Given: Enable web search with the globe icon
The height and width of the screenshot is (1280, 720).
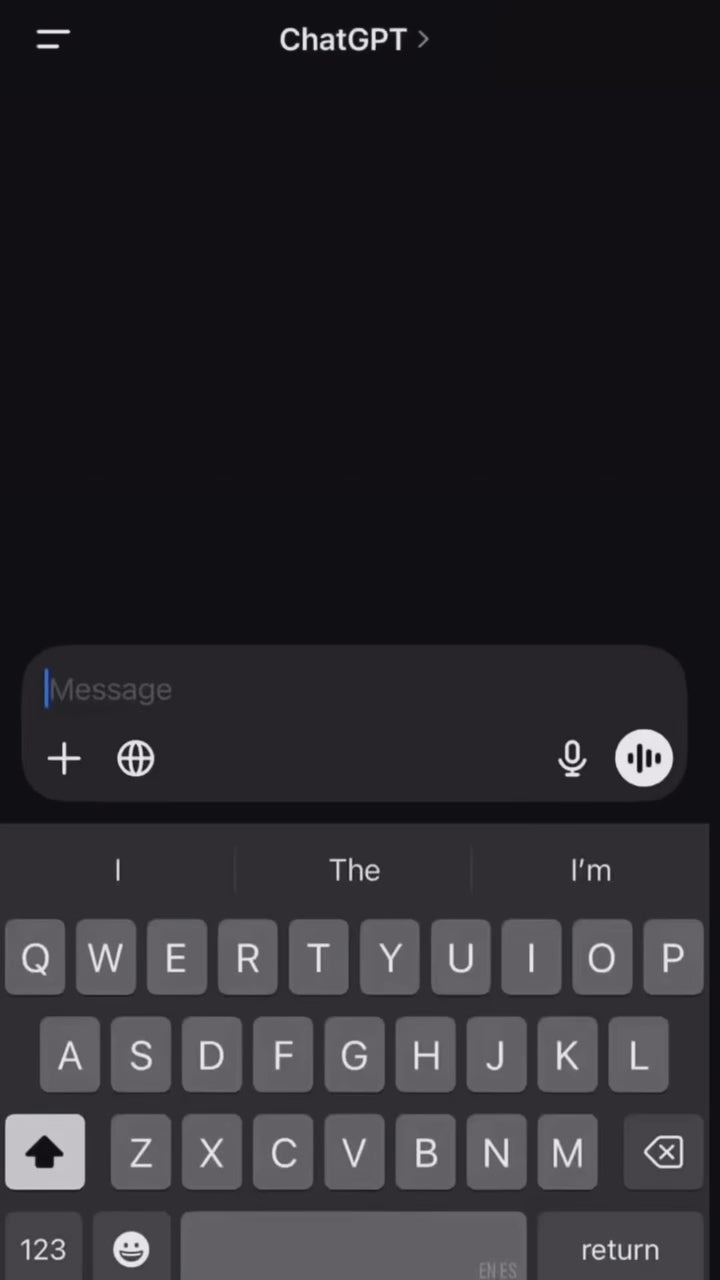Looking at the screenshot, I should coord(136,759).
